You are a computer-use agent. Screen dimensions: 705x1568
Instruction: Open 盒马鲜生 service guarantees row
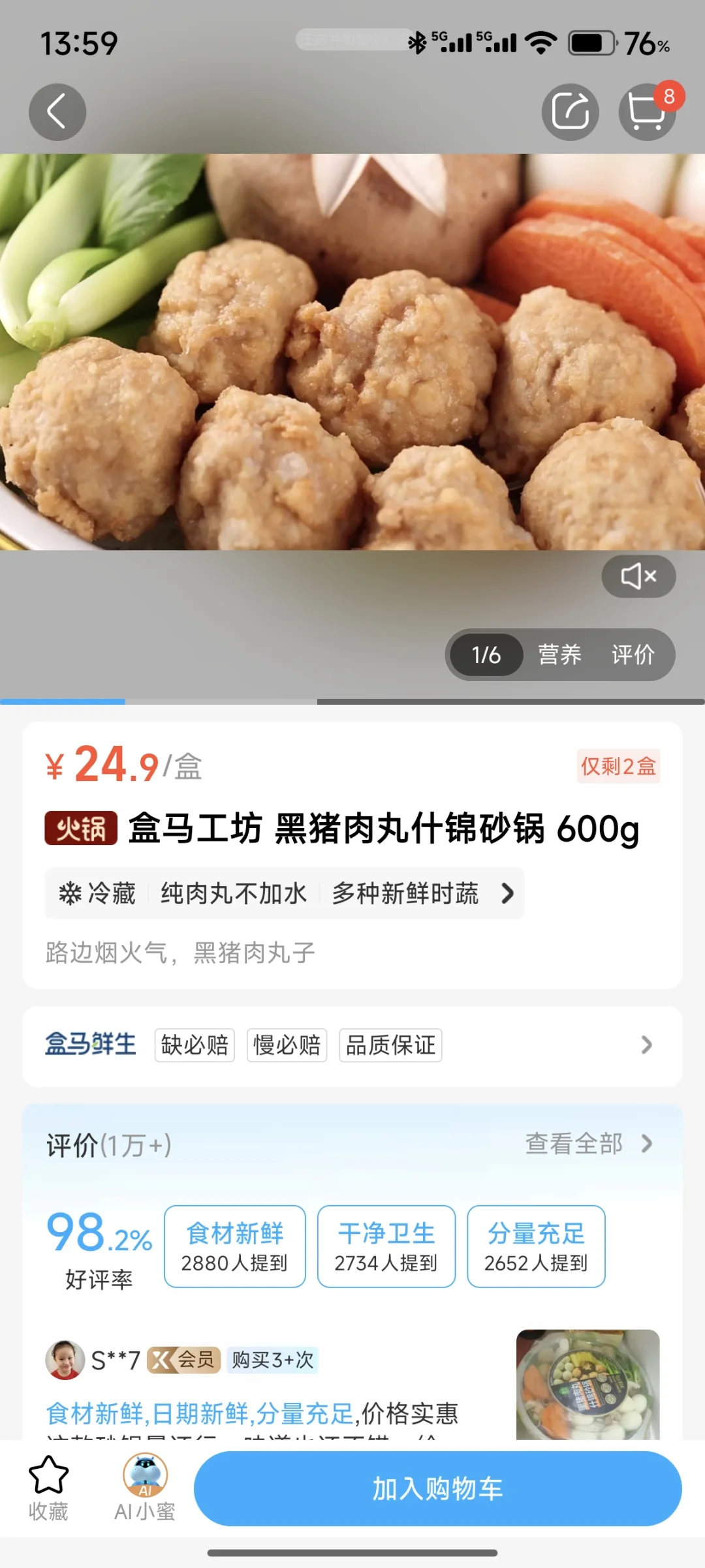tap(352, 1045)
